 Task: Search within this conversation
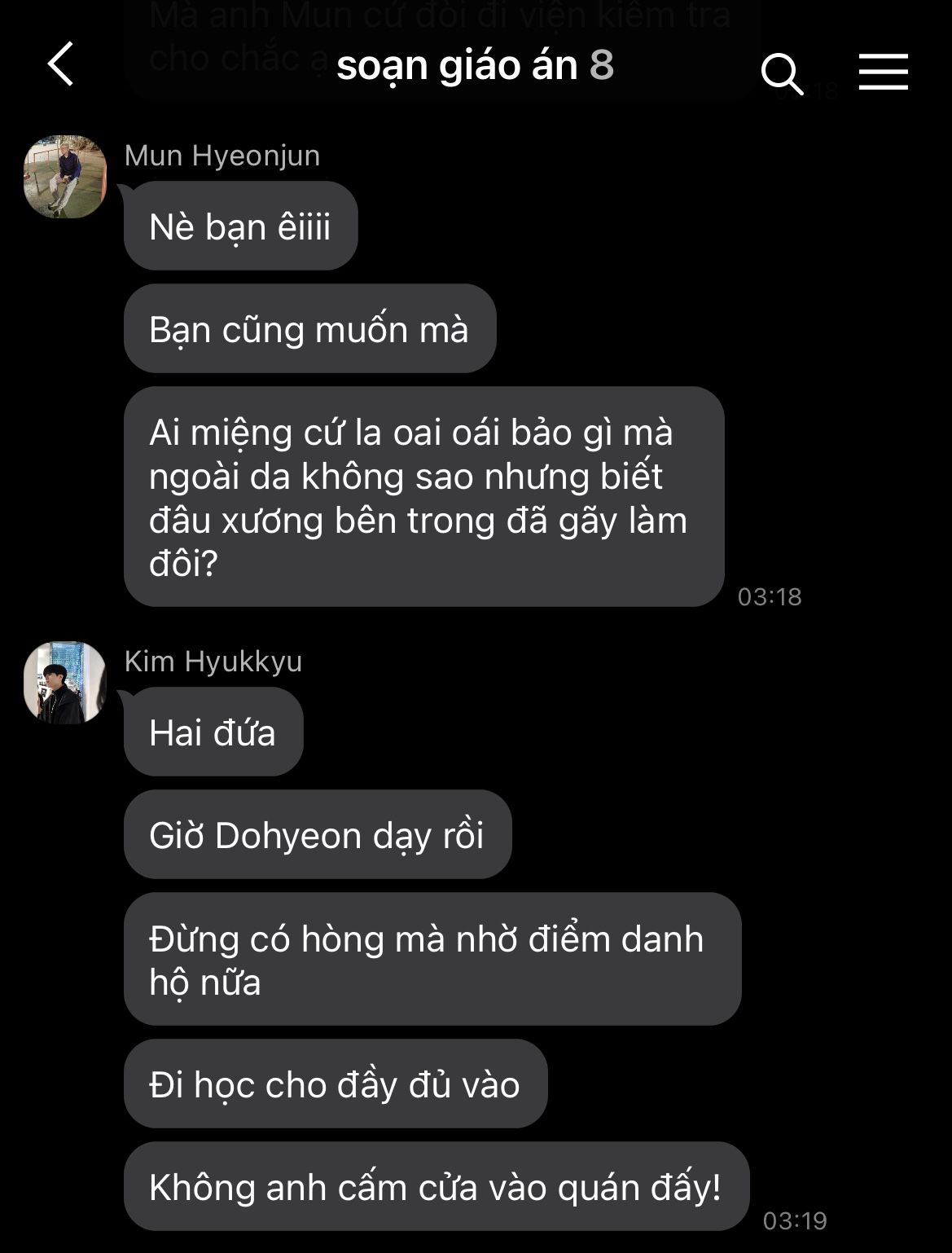point(783,73)
